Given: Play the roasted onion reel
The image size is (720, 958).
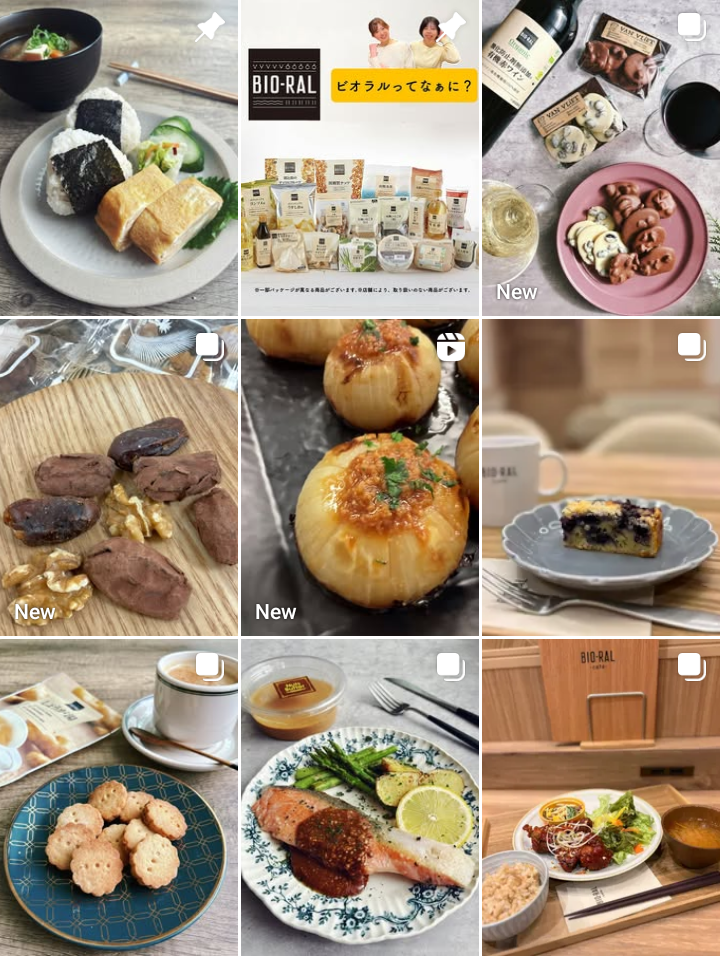Looking at the screenshot, I should 360,478.
